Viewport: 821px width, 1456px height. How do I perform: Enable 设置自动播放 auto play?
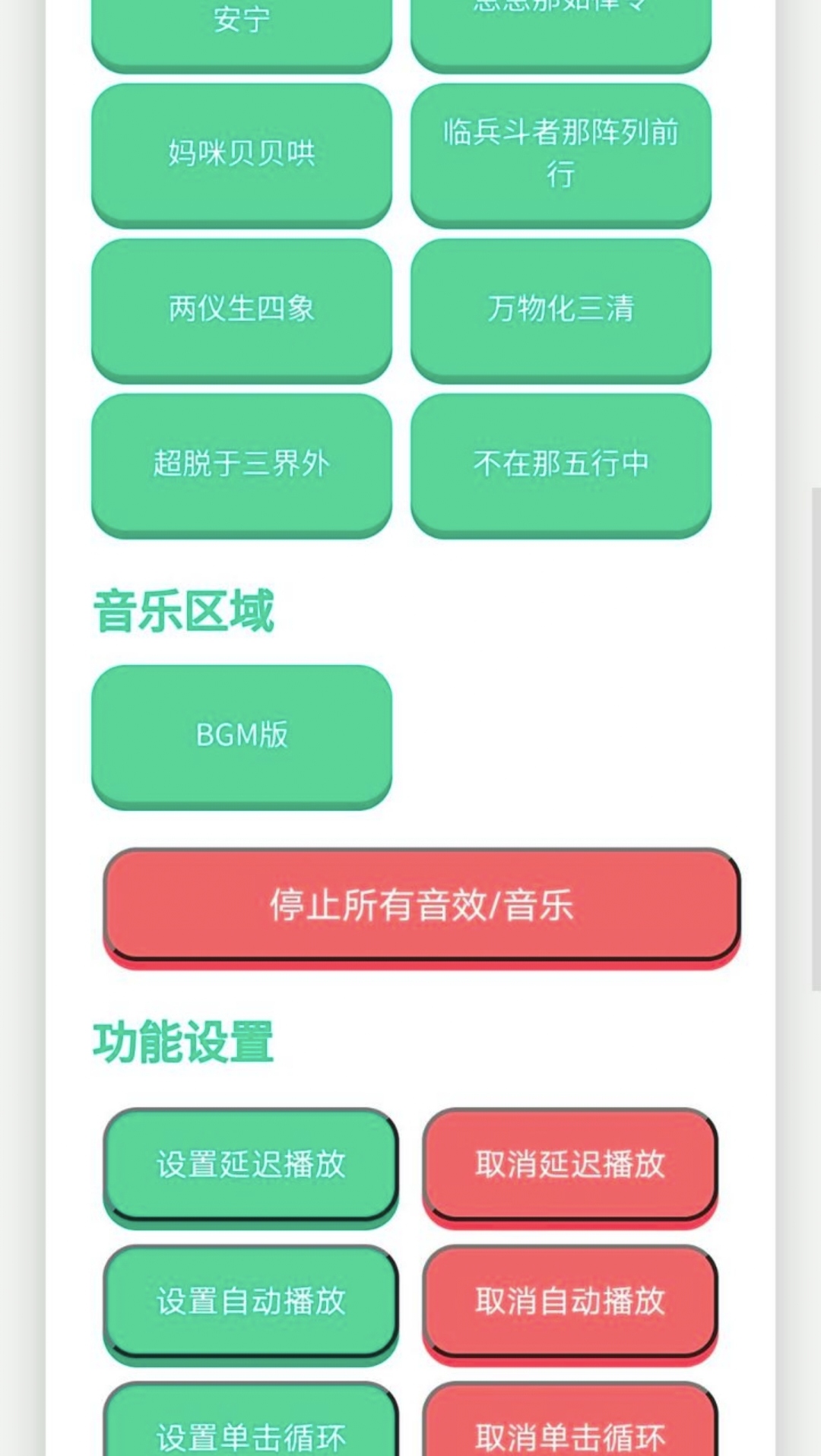point(251,1300)
